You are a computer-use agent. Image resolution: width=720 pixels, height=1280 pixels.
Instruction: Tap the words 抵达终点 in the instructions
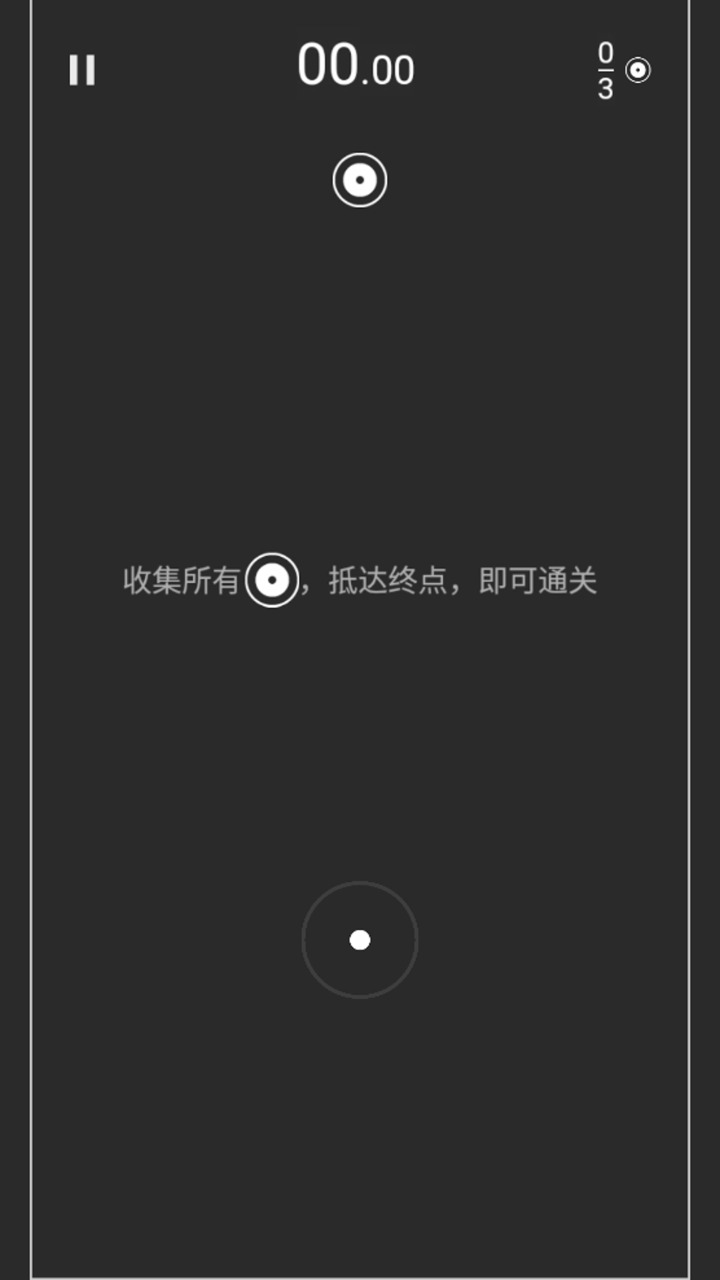(390, 582)
